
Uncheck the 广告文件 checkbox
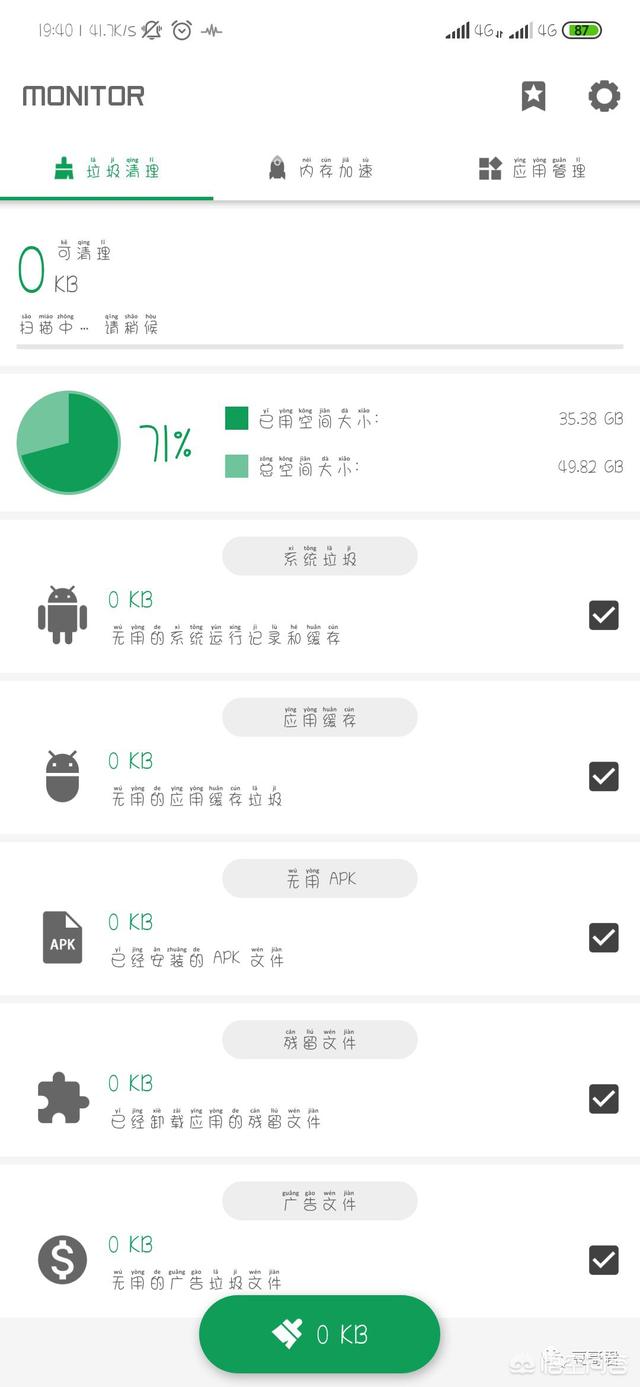[x=604, y=1260]
